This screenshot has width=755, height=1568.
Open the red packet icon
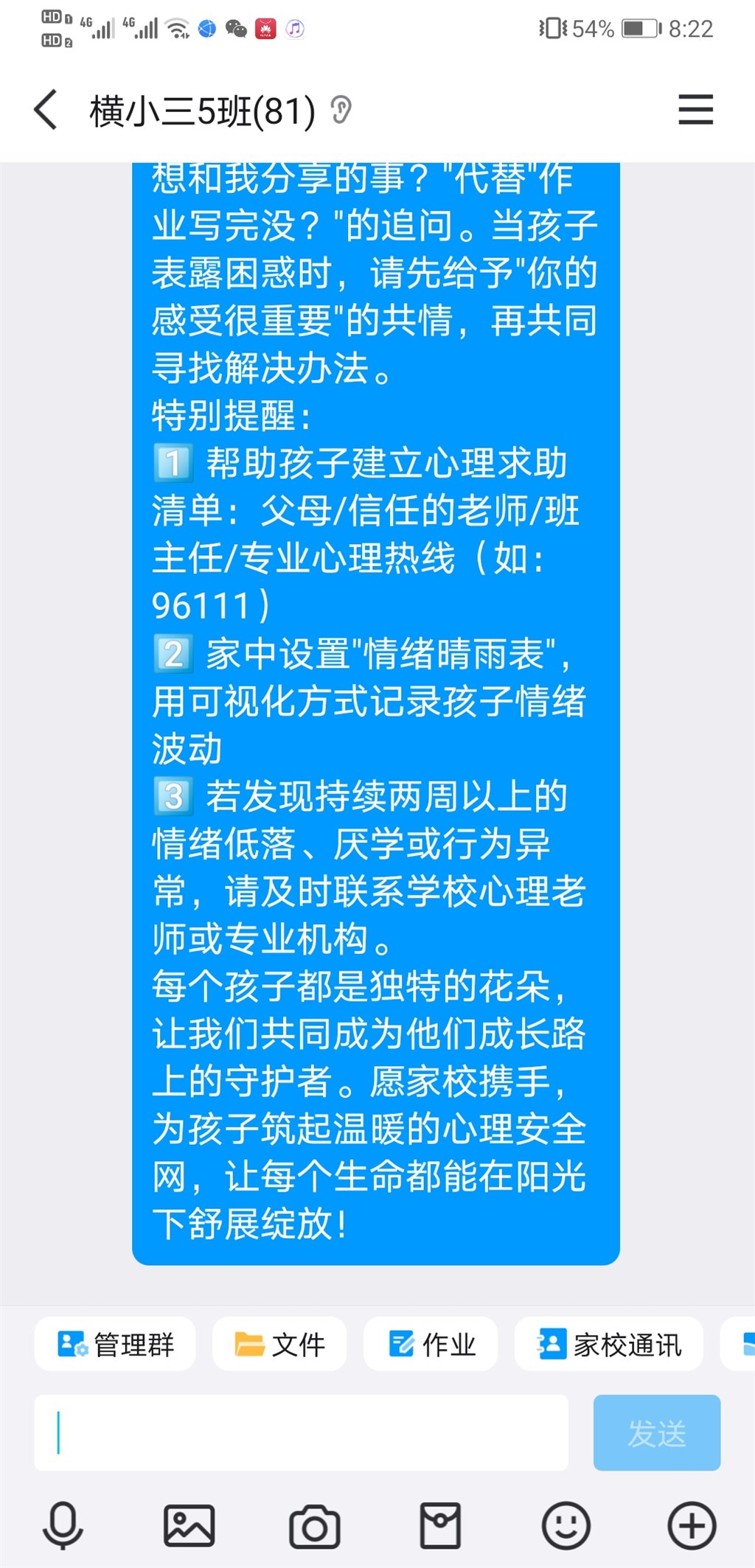(440, 1525)
